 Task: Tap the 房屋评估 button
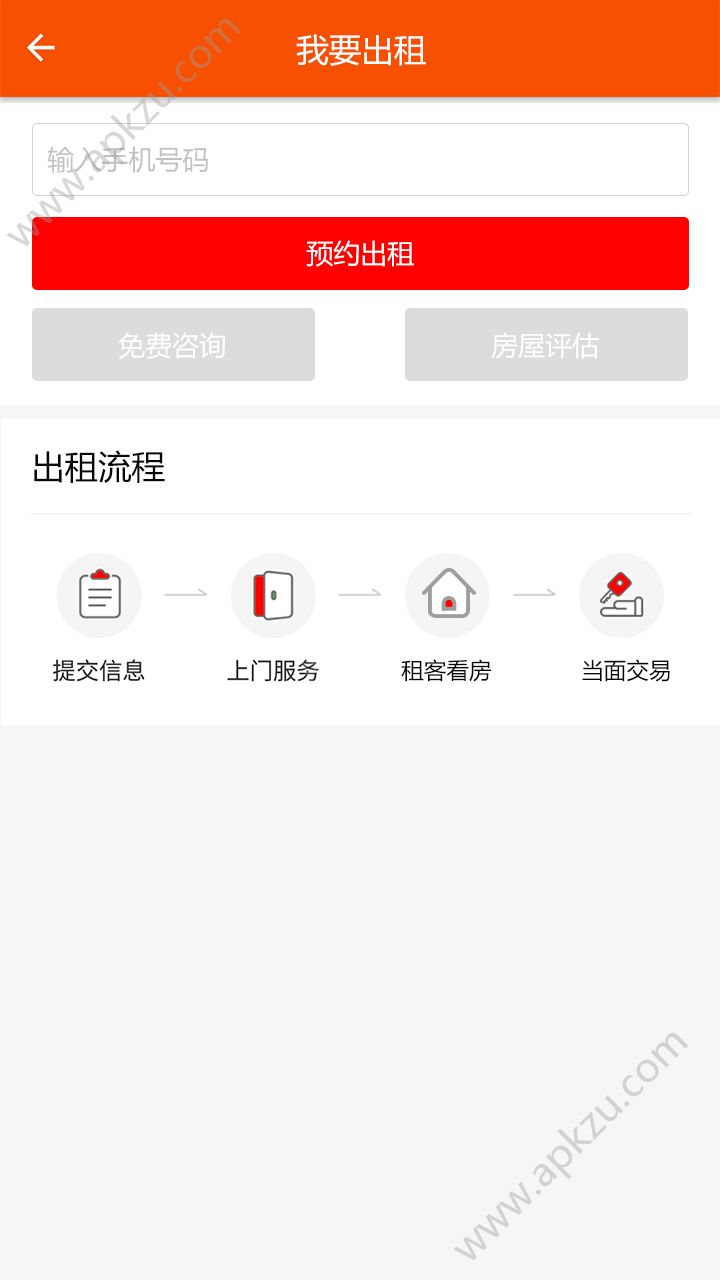point(547,344)
